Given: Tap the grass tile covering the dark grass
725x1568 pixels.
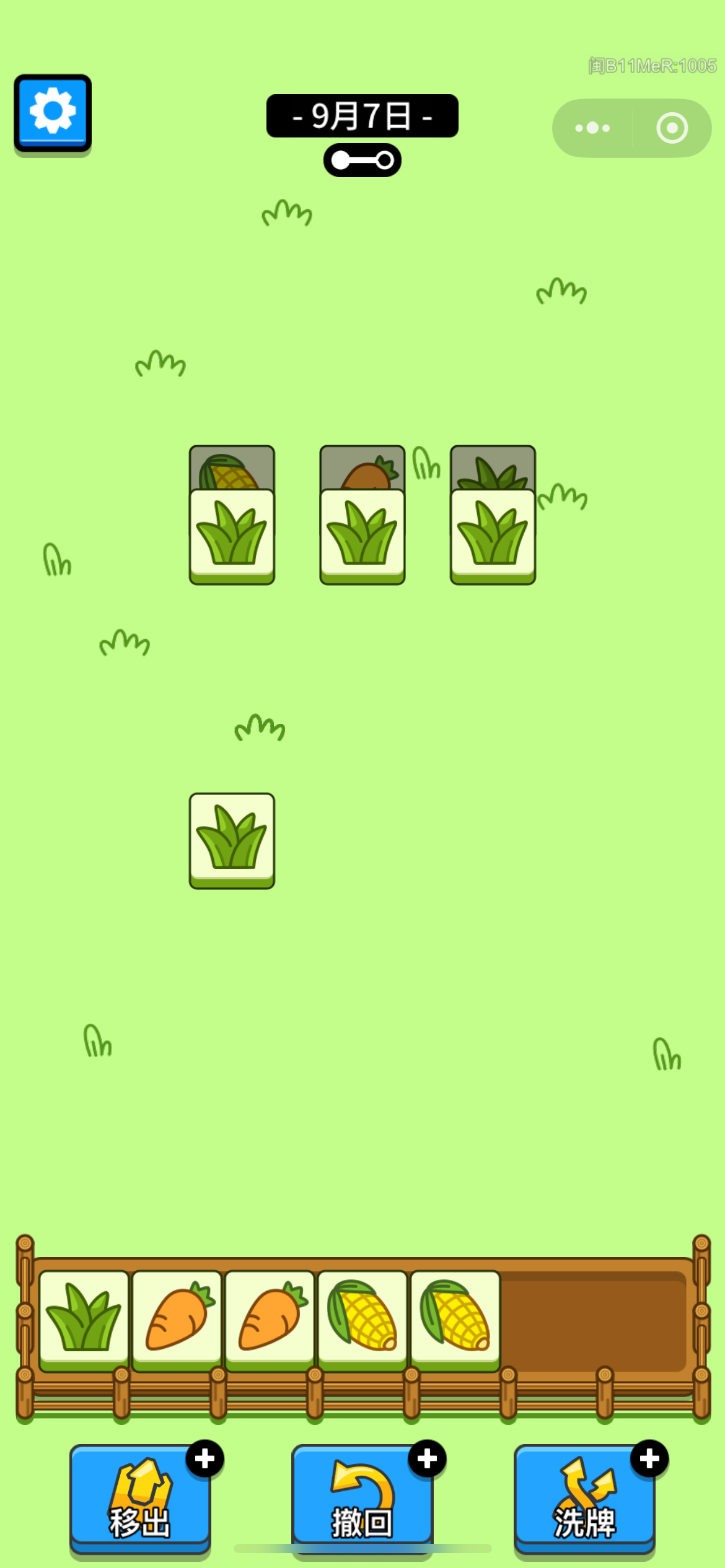Looking at the screenshot, I should (x=493, y=535).
